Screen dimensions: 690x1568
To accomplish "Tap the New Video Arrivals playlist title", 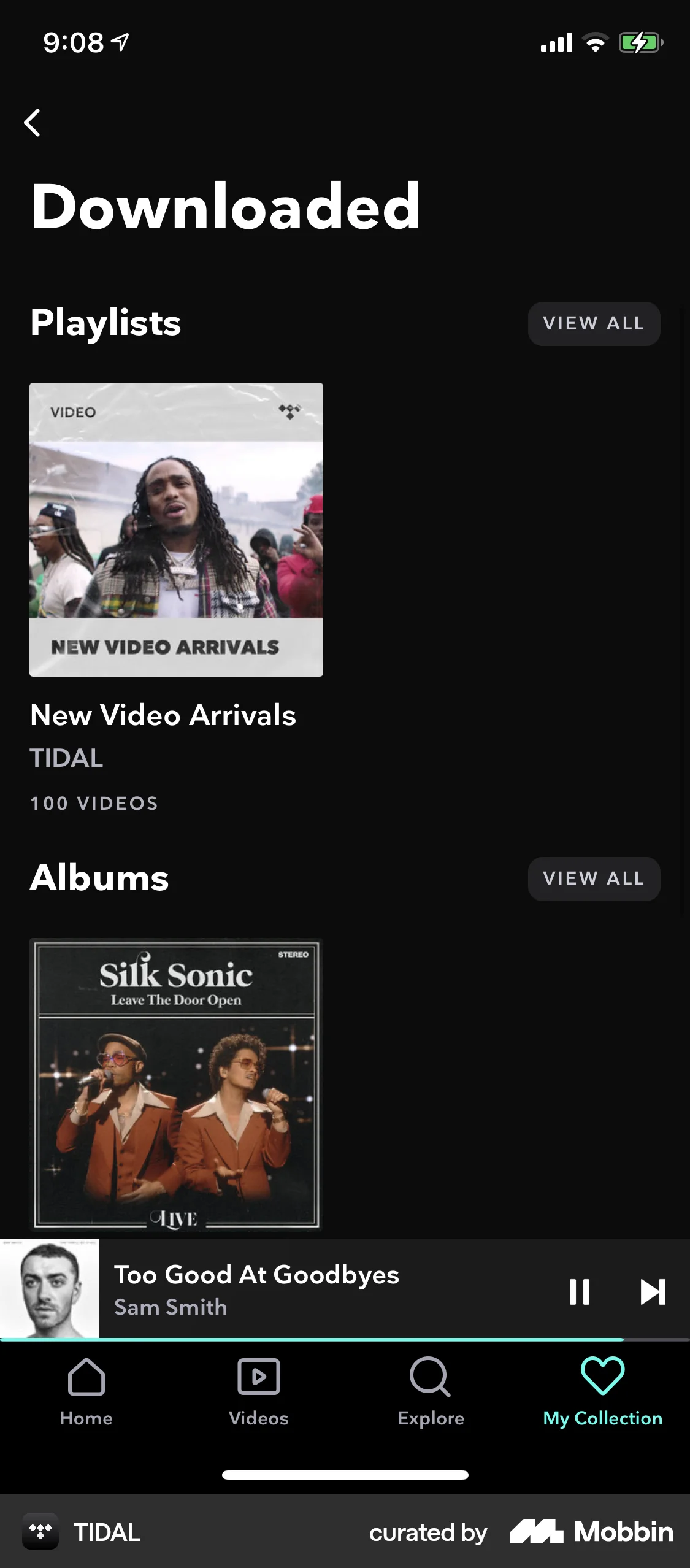I will 163,715.
